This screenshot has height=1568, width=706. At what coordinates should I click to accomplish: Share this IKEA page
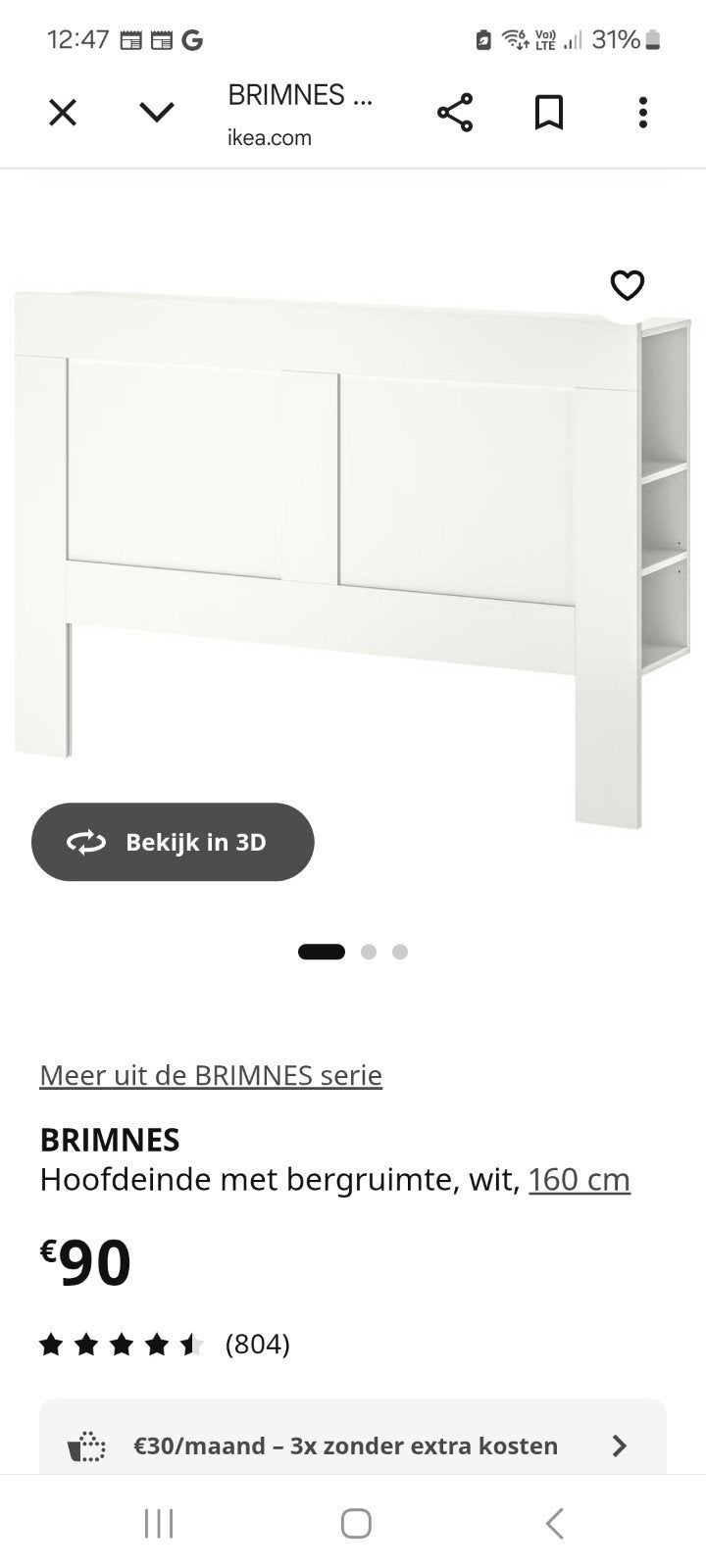point(455,114)
